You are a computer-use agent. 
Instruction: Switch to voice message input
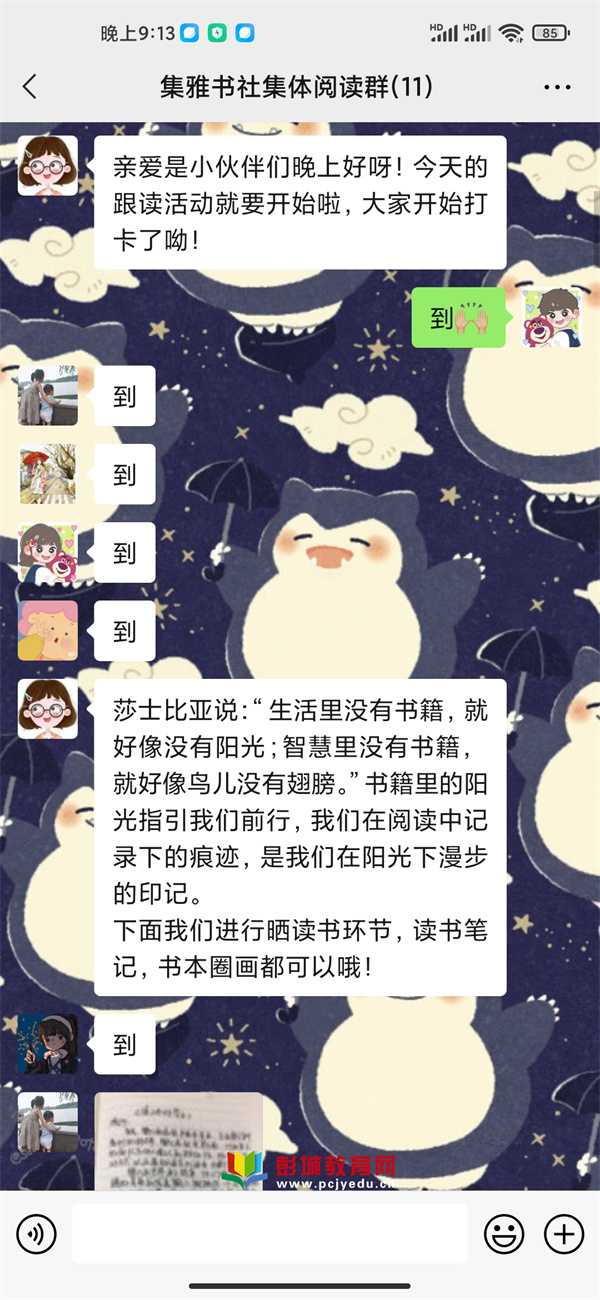37,1234
